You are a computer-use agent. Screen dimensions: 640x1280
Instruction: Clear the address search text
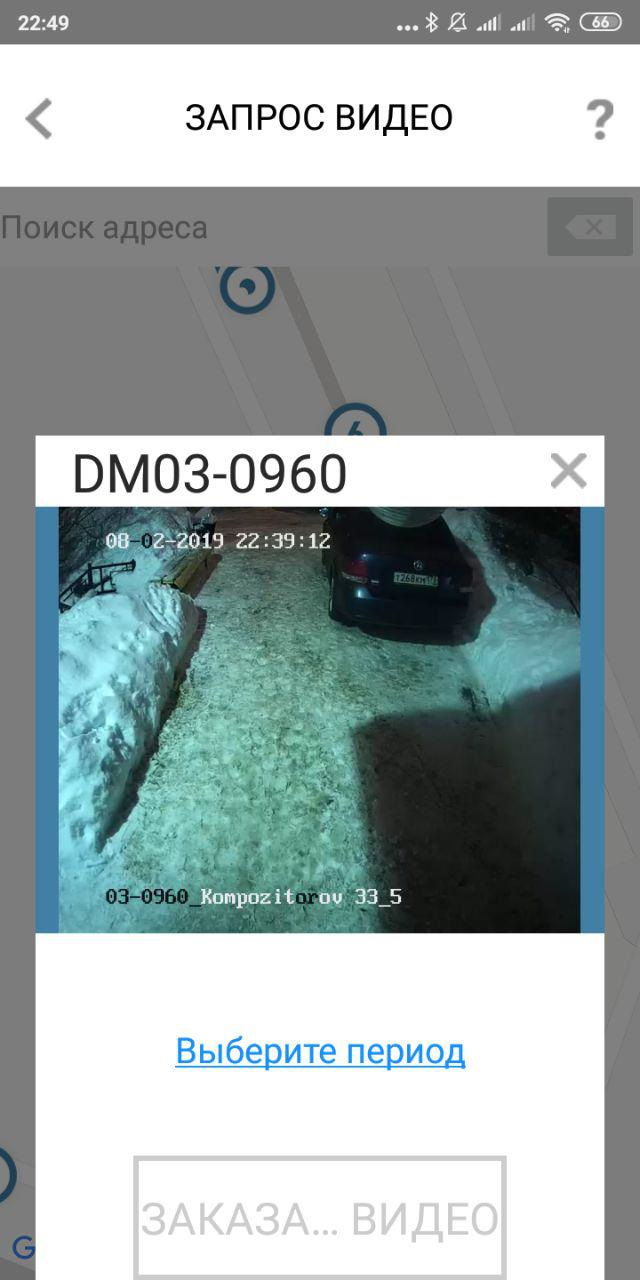[590, 227]
